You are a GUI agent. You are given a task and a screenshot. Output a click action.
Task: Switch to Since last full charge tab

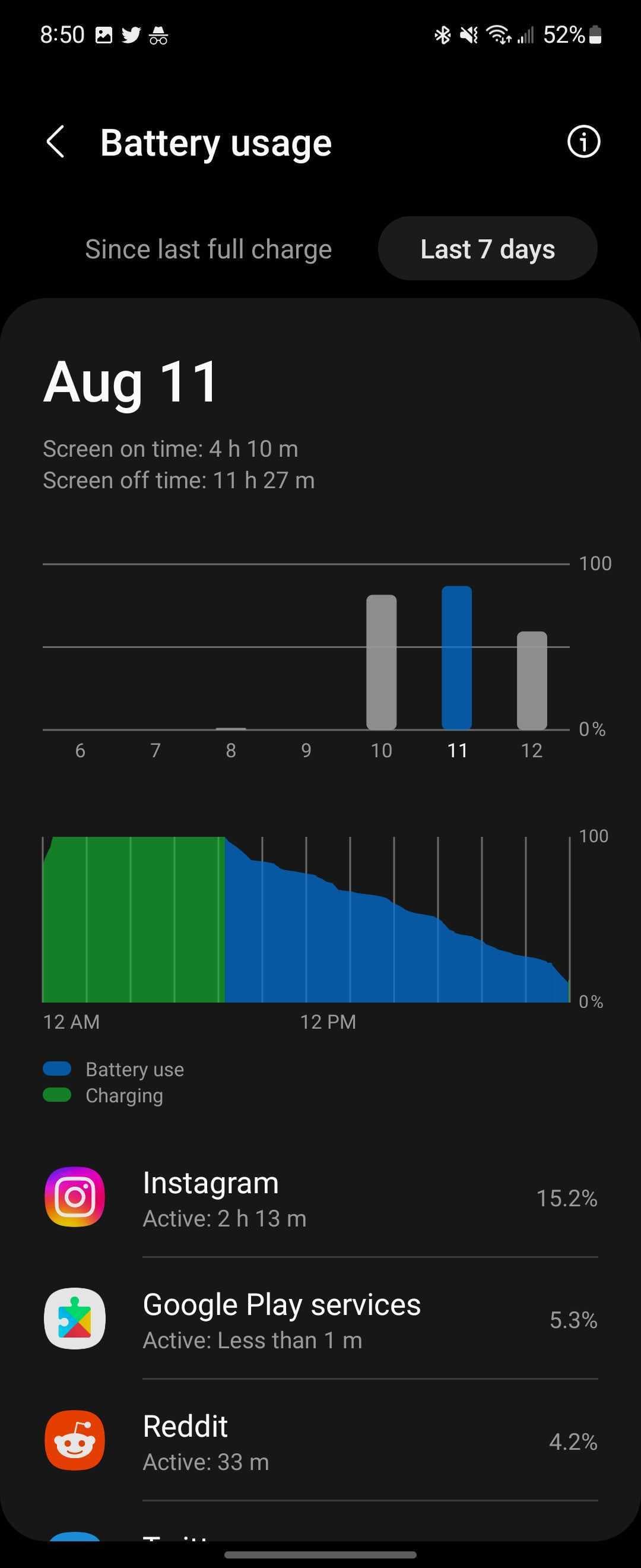[x=208, y=249]
